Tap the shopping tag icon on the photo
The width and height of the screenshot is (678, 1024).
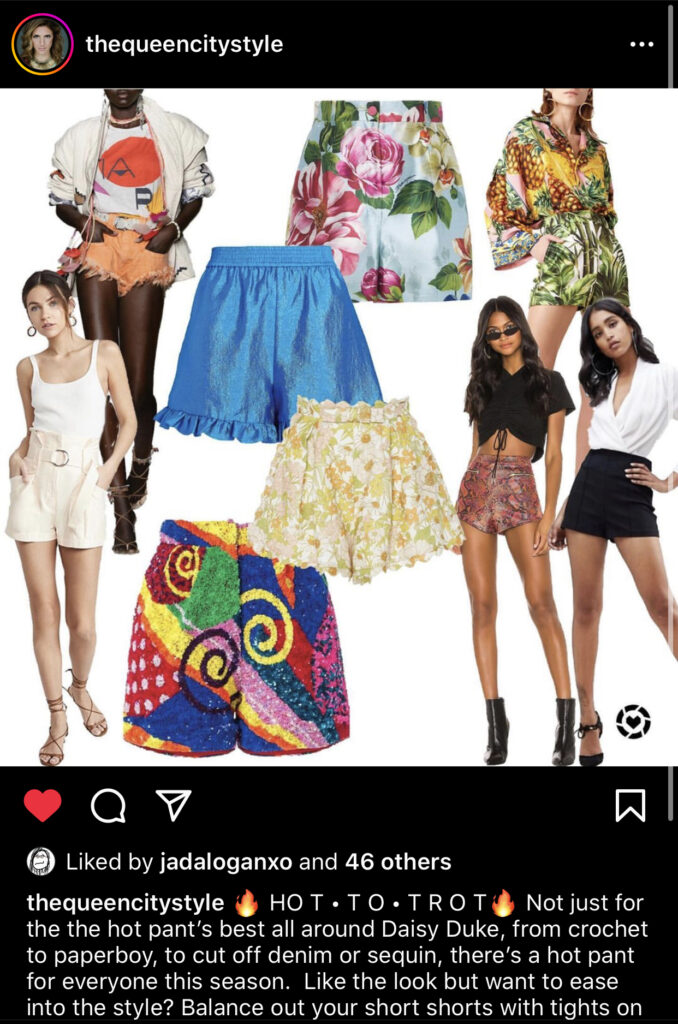[x=633, y=721]
